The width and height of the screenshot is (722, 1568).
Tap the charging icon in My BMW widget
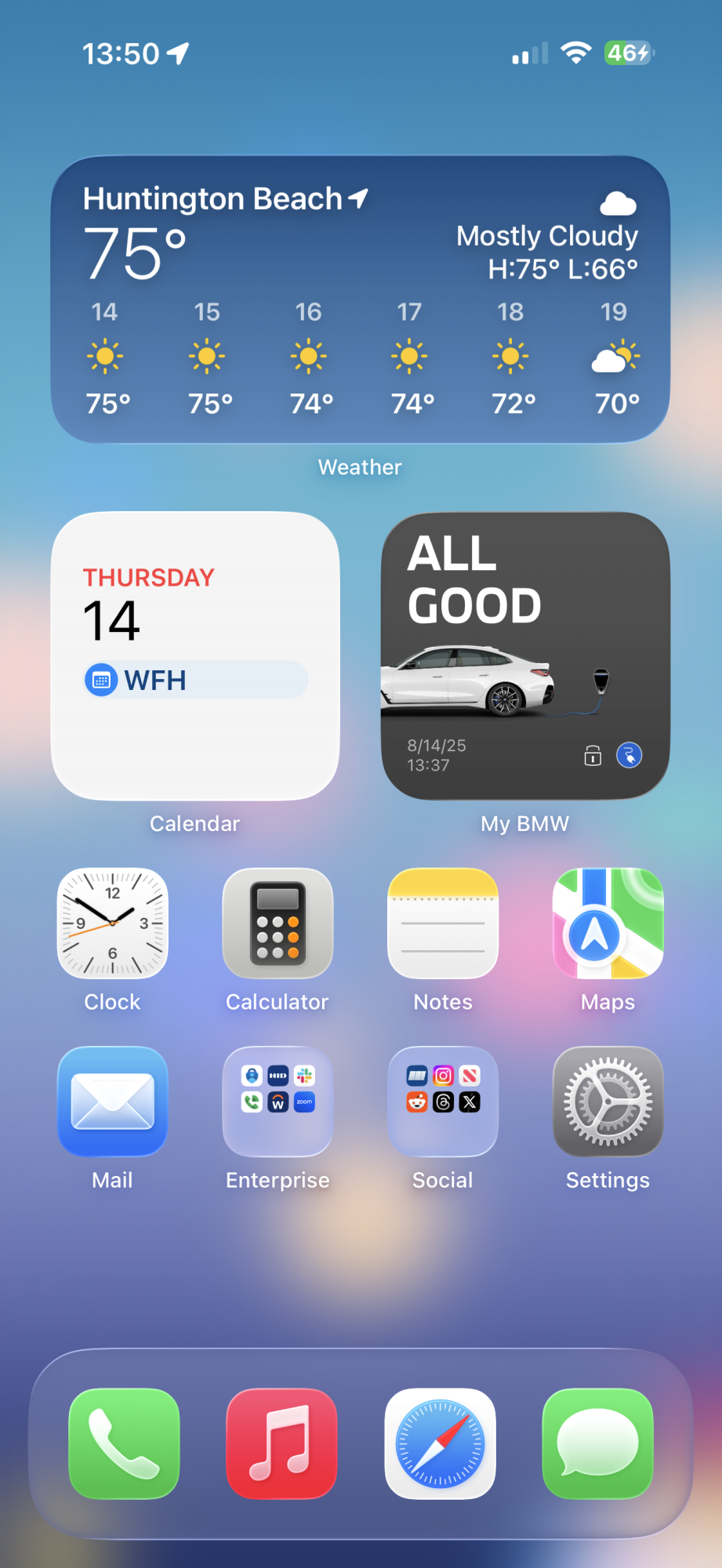(629, 756)
